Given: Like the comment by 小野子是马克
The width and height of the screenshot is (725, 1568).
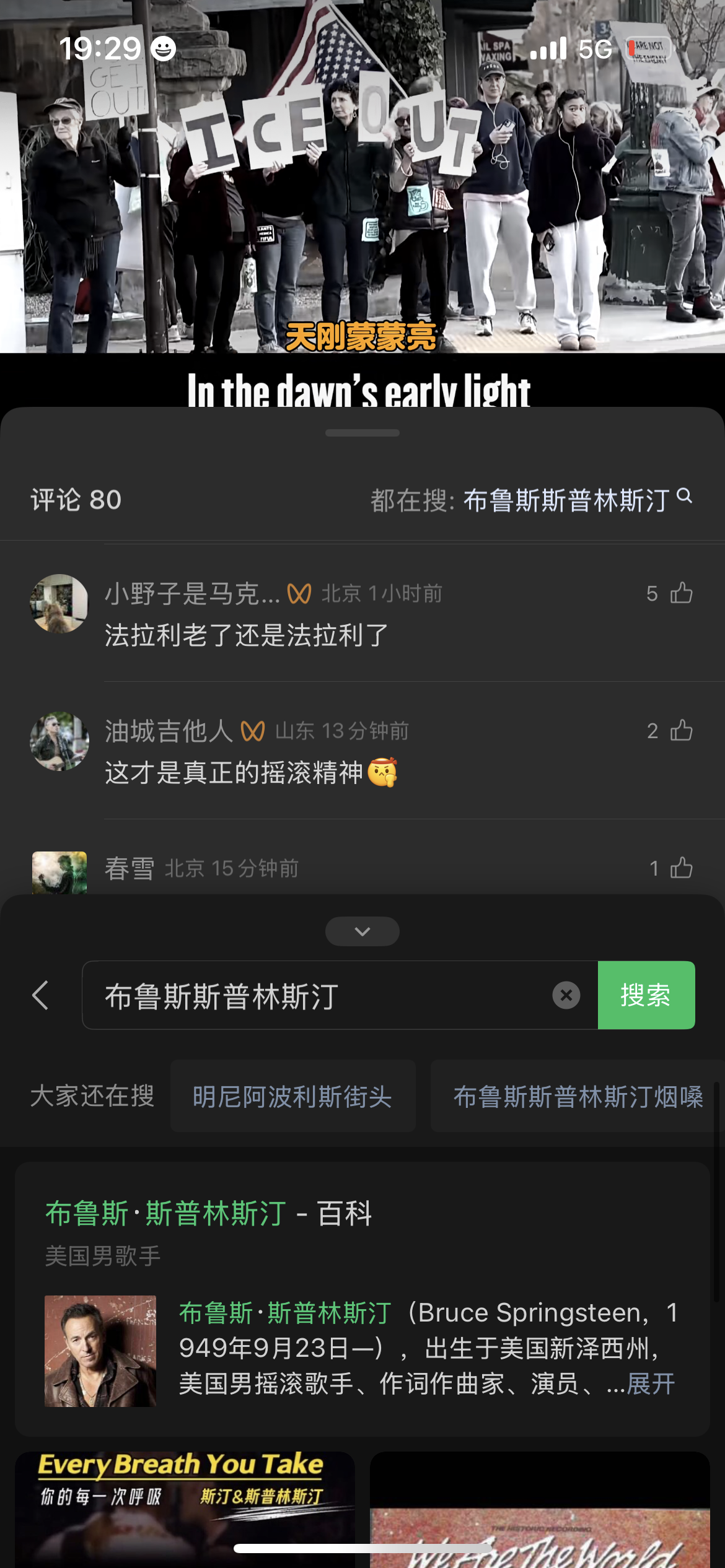Looking at the screenshot, I should pos(682,593).
